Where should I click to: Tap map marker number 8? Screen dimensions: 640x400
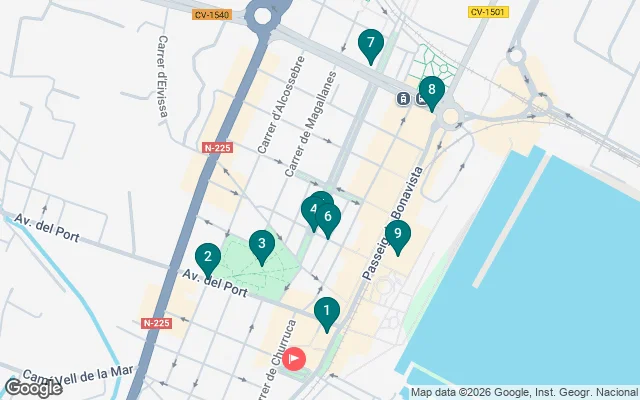click(x=431, y=90)
